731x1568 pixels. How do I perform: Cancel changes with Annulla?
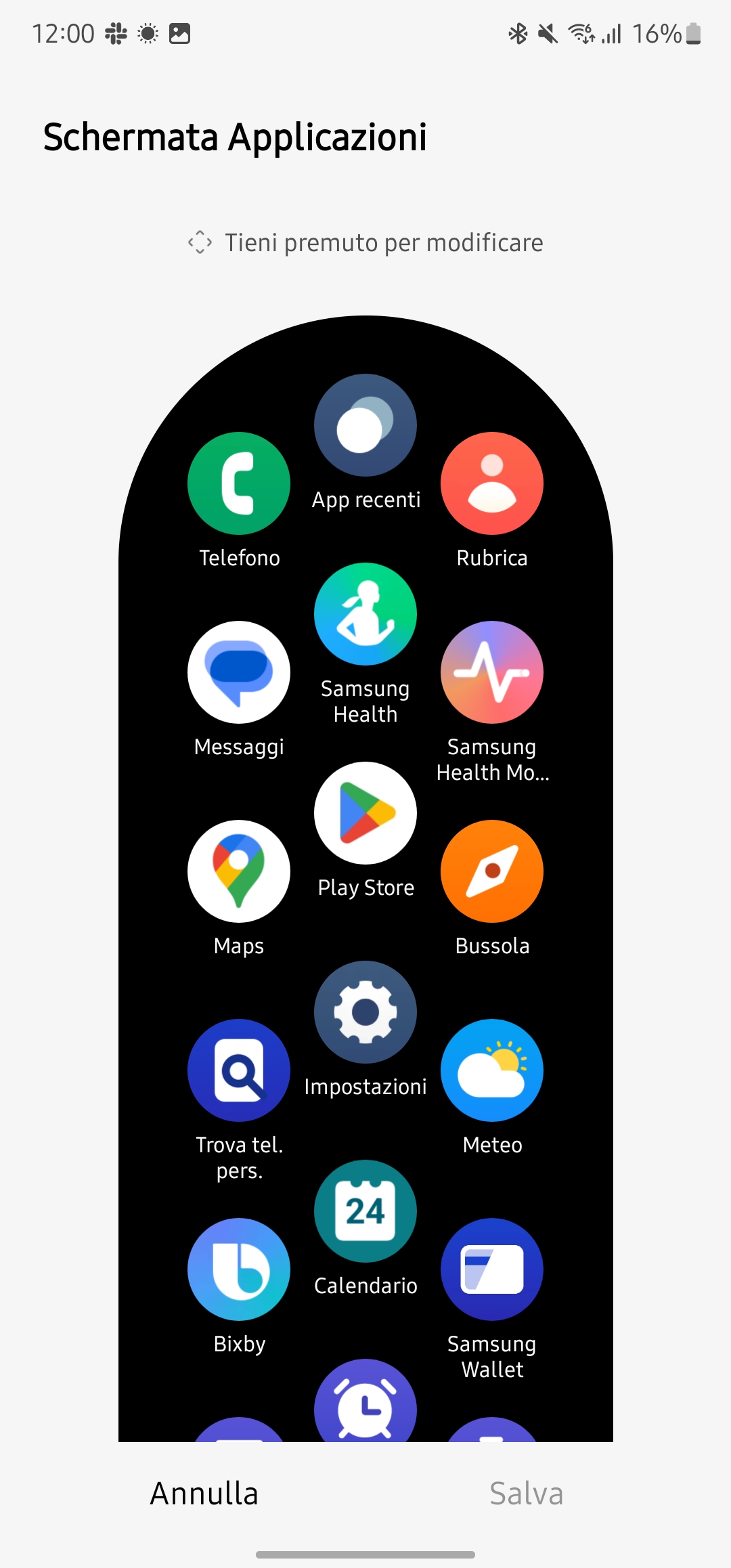click(x=204, y=1494)
